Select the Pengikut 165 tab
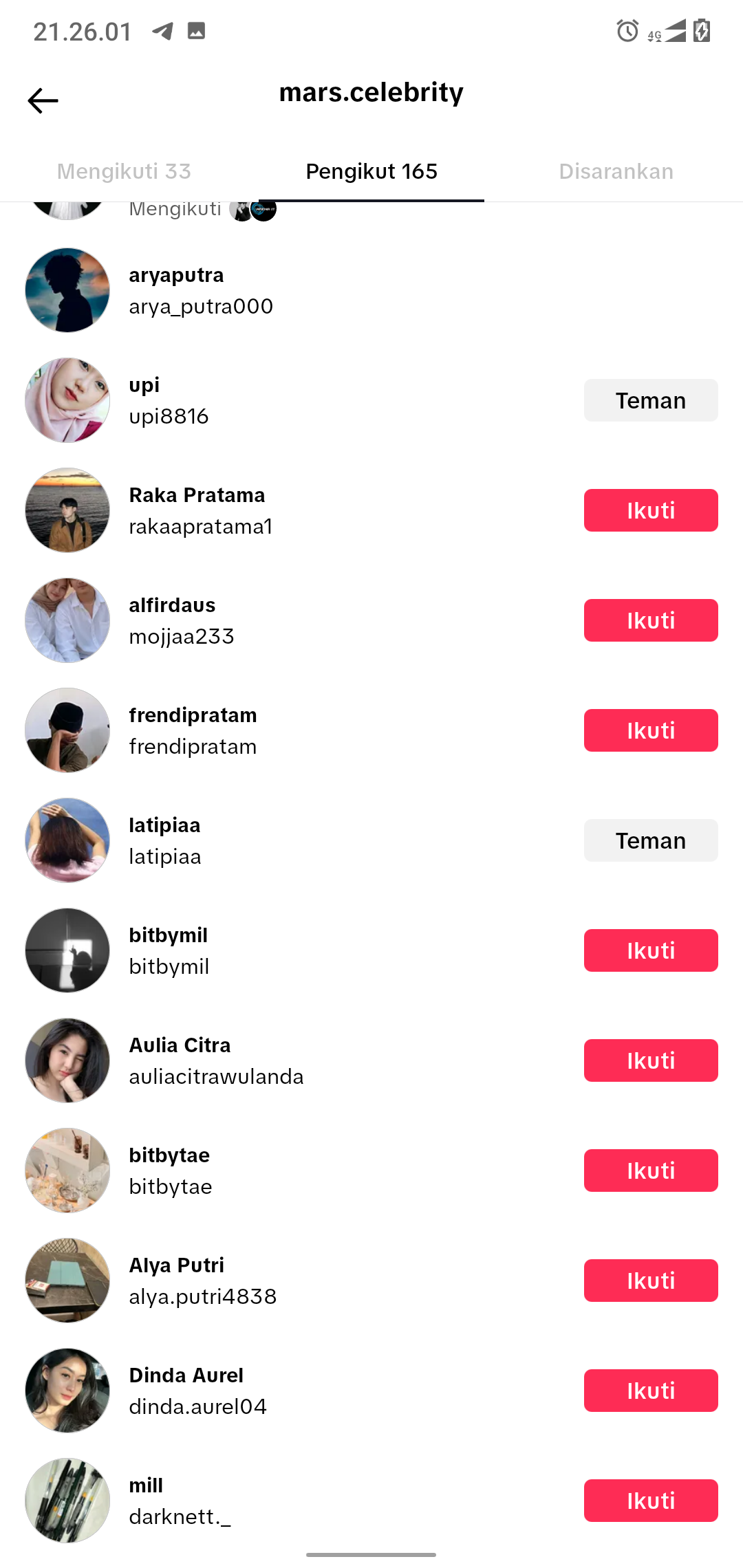 coord(371,171)
